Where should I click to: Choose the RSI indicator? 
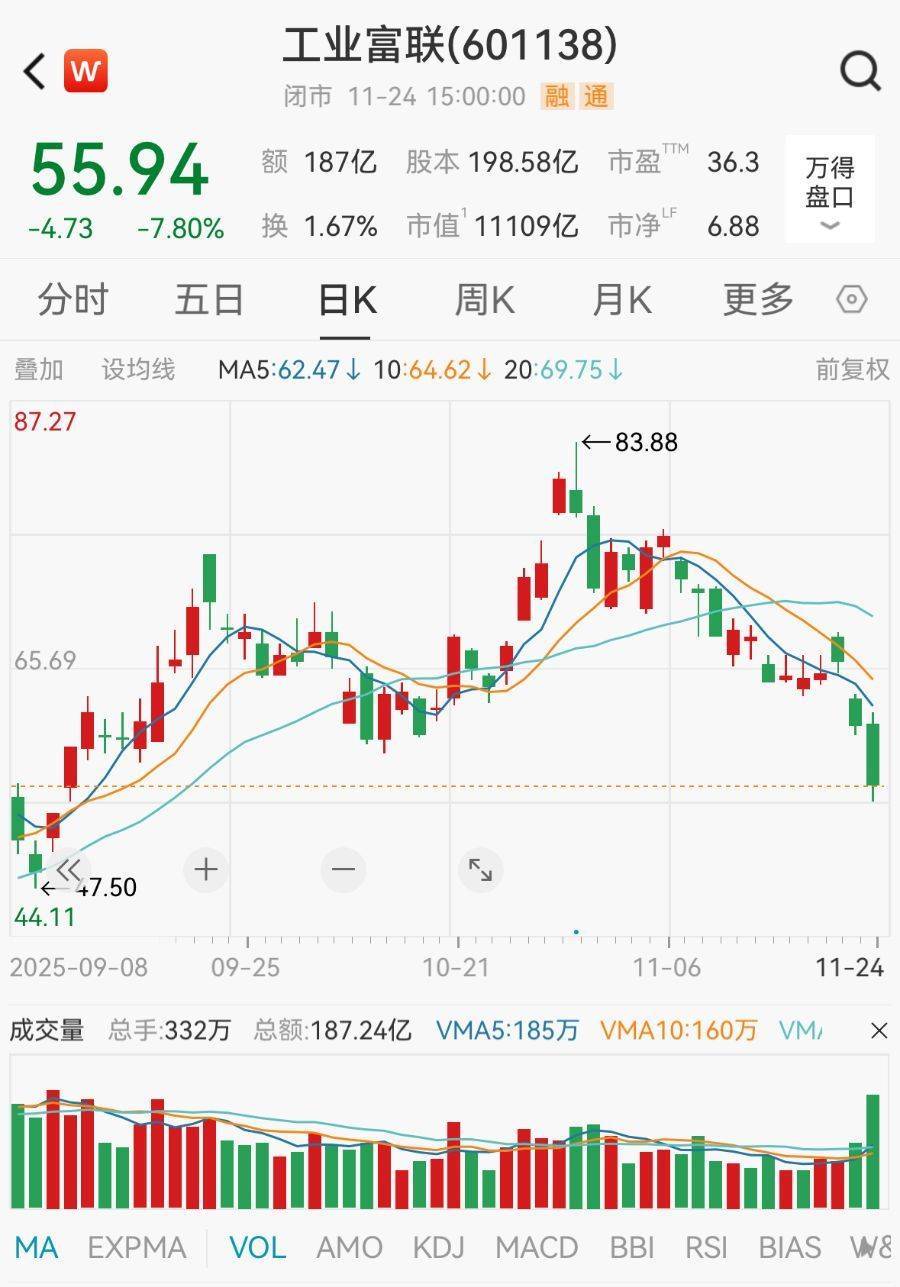point(706,1248)
